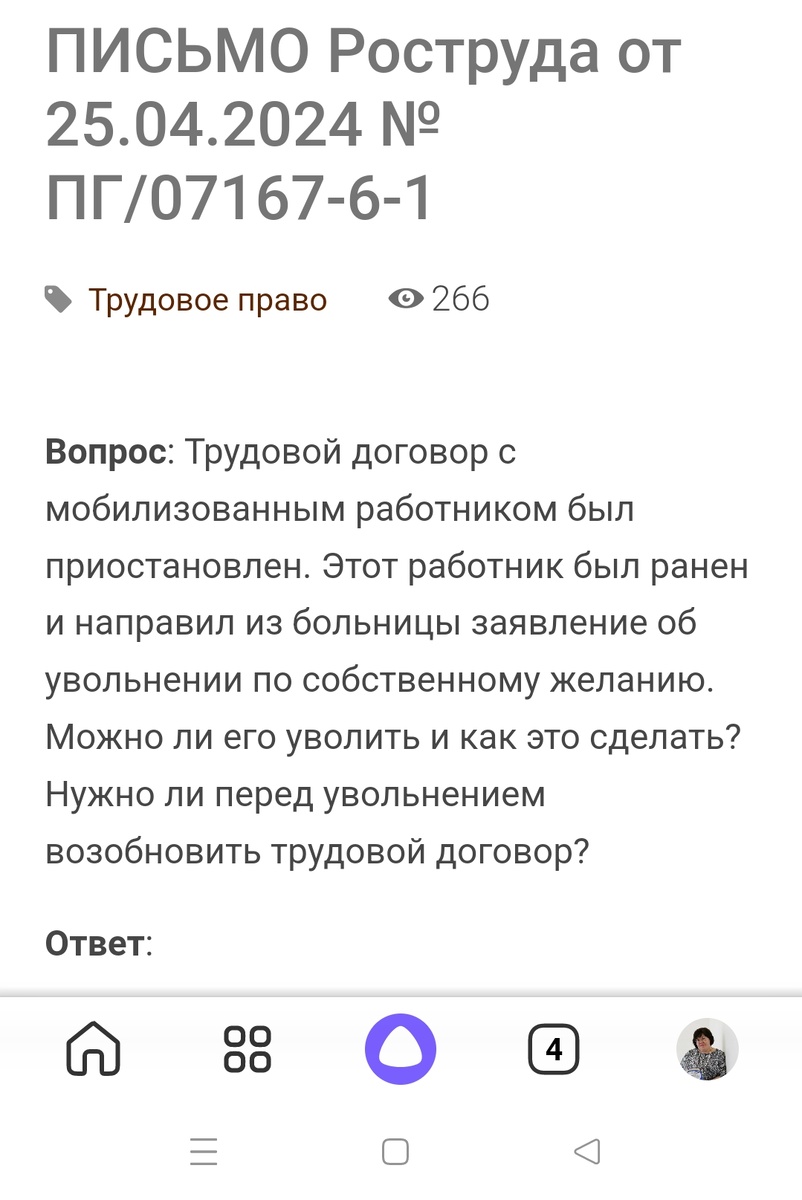The width and height of the screenshot is (802, 1200).
Task: Tap the browser home icon
Action: tap(94, 1049)
